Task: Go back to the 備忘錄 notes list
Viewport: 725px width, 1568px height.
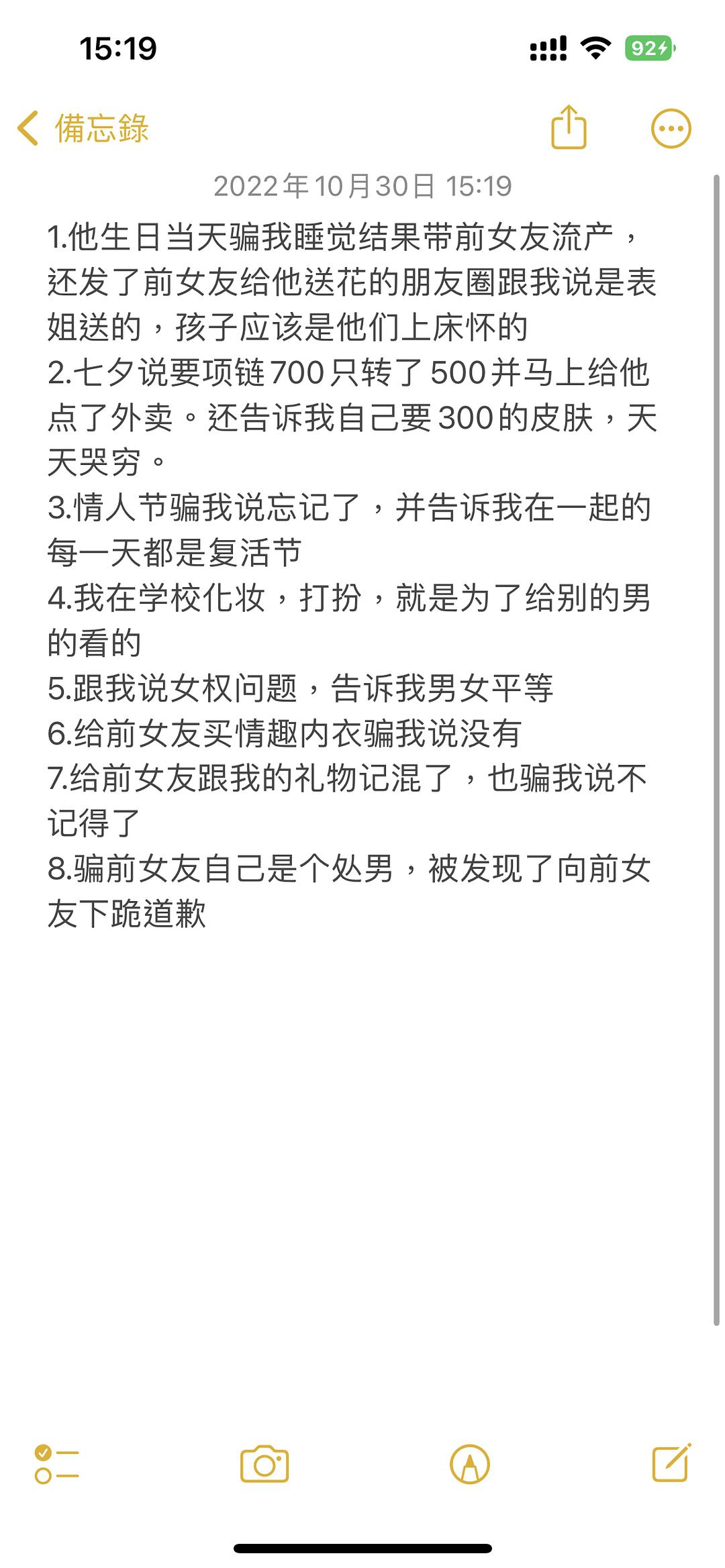Action: tap(83, 127)
